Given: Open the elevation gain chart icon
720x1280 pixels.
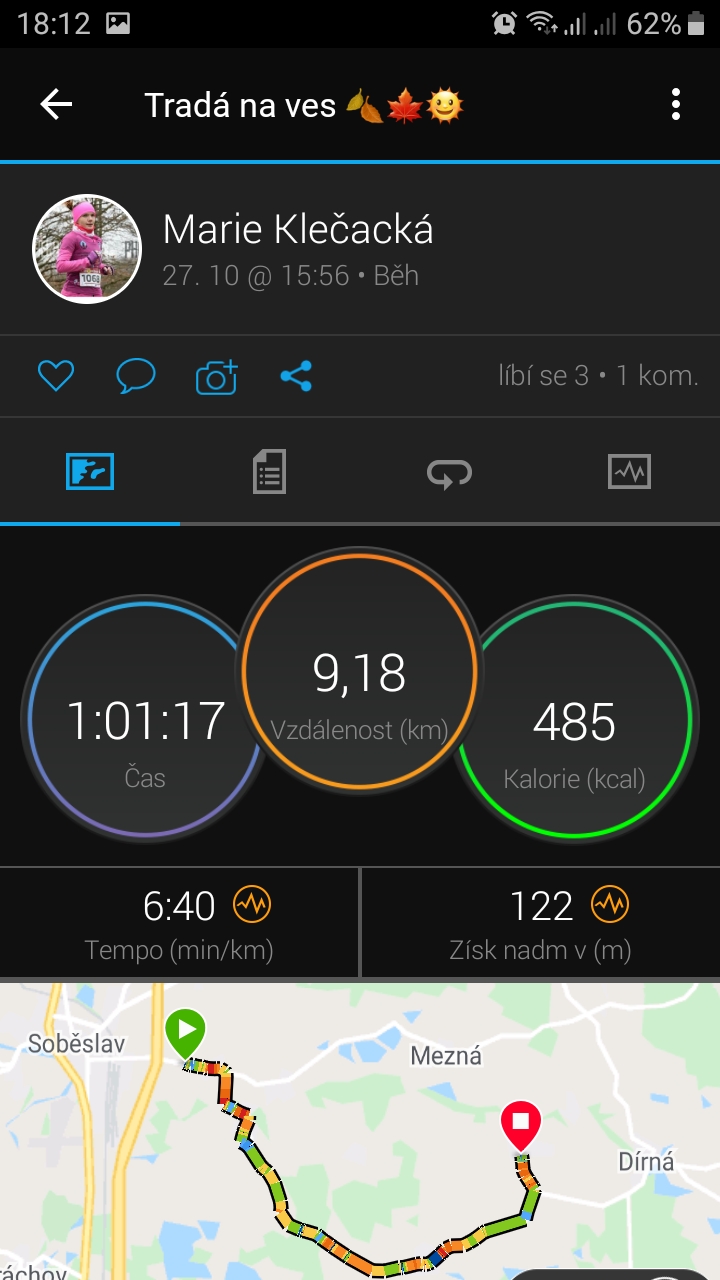Looking at the screenshot, I should click(609, 906).
